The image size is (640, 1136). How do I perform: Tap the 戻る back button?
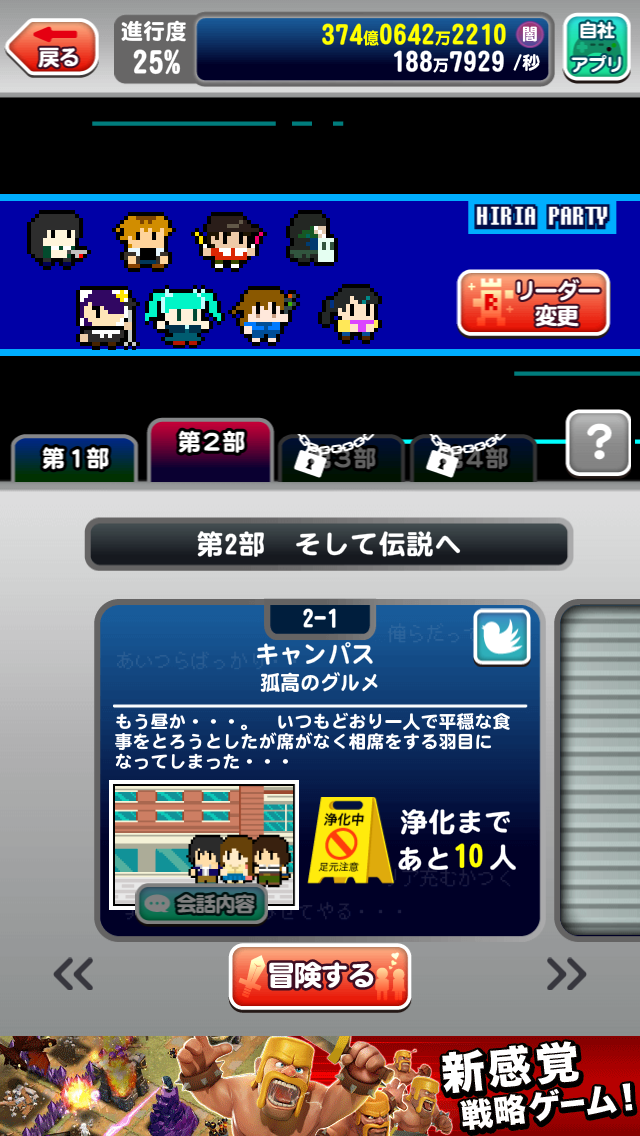point(53,47)
